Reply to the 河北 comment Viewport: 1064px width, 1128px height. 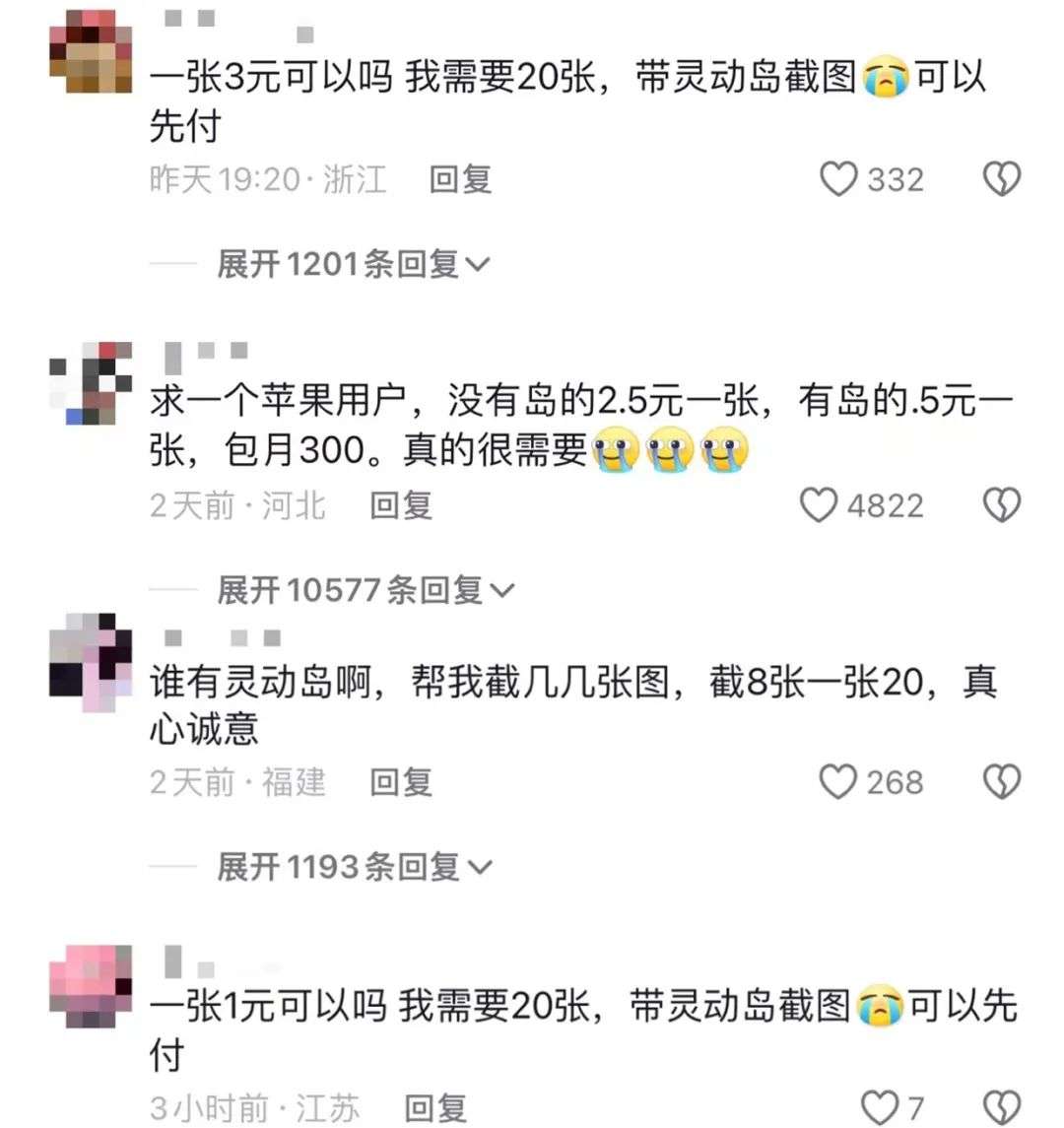pyautogui.click(x=401, y=505)
